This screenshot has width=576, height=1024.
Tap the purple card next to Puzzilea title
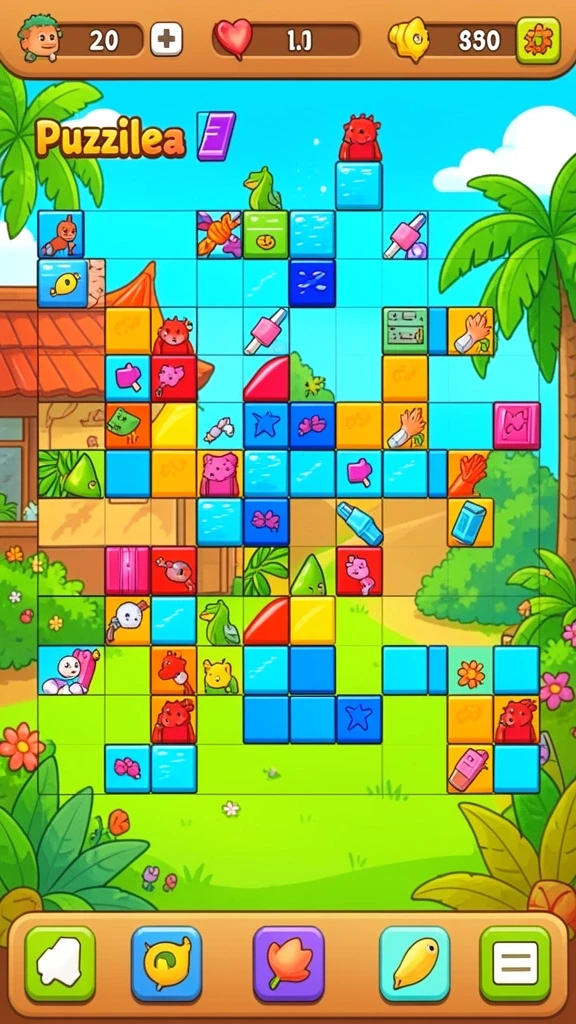point(216,136)
